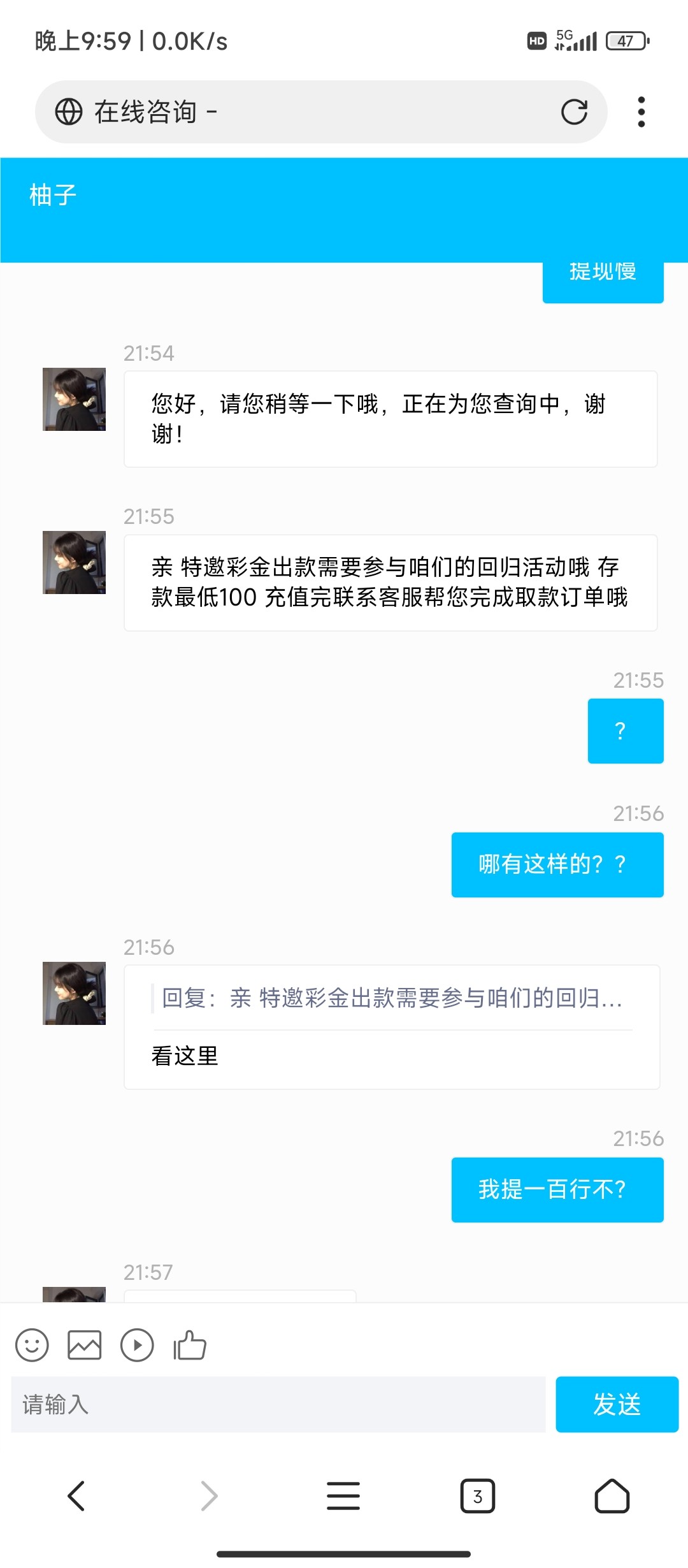
Task: Tap the smiley emoji icon
Action: pyautogui.click(x=33, y=1345)
